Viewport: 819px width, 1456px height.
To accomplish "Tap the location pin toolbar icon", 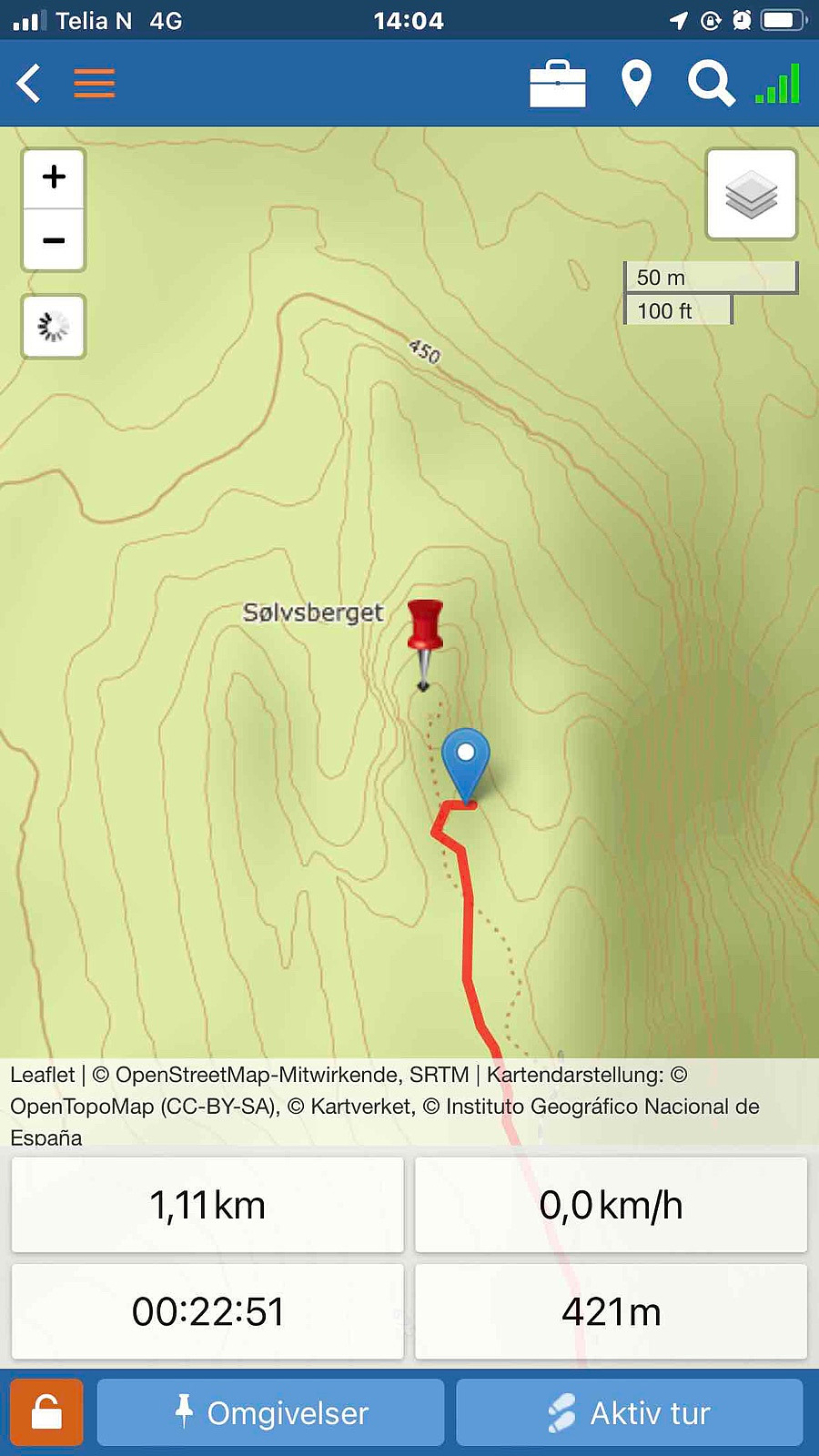I will (x=636, y=84).
